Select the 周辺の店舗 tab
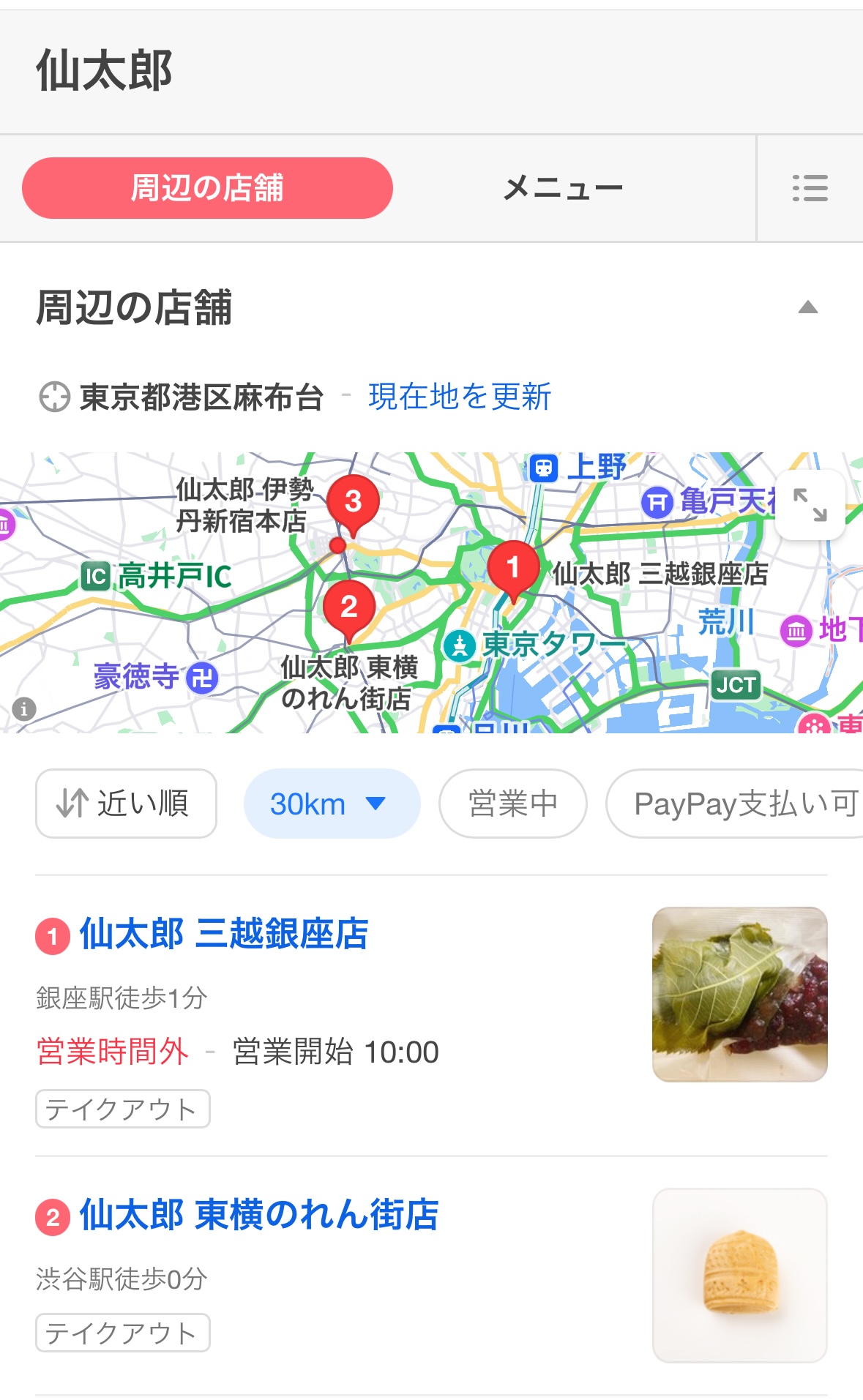The height and width of the screenshot is (1400, 863). tap(207, 188)
